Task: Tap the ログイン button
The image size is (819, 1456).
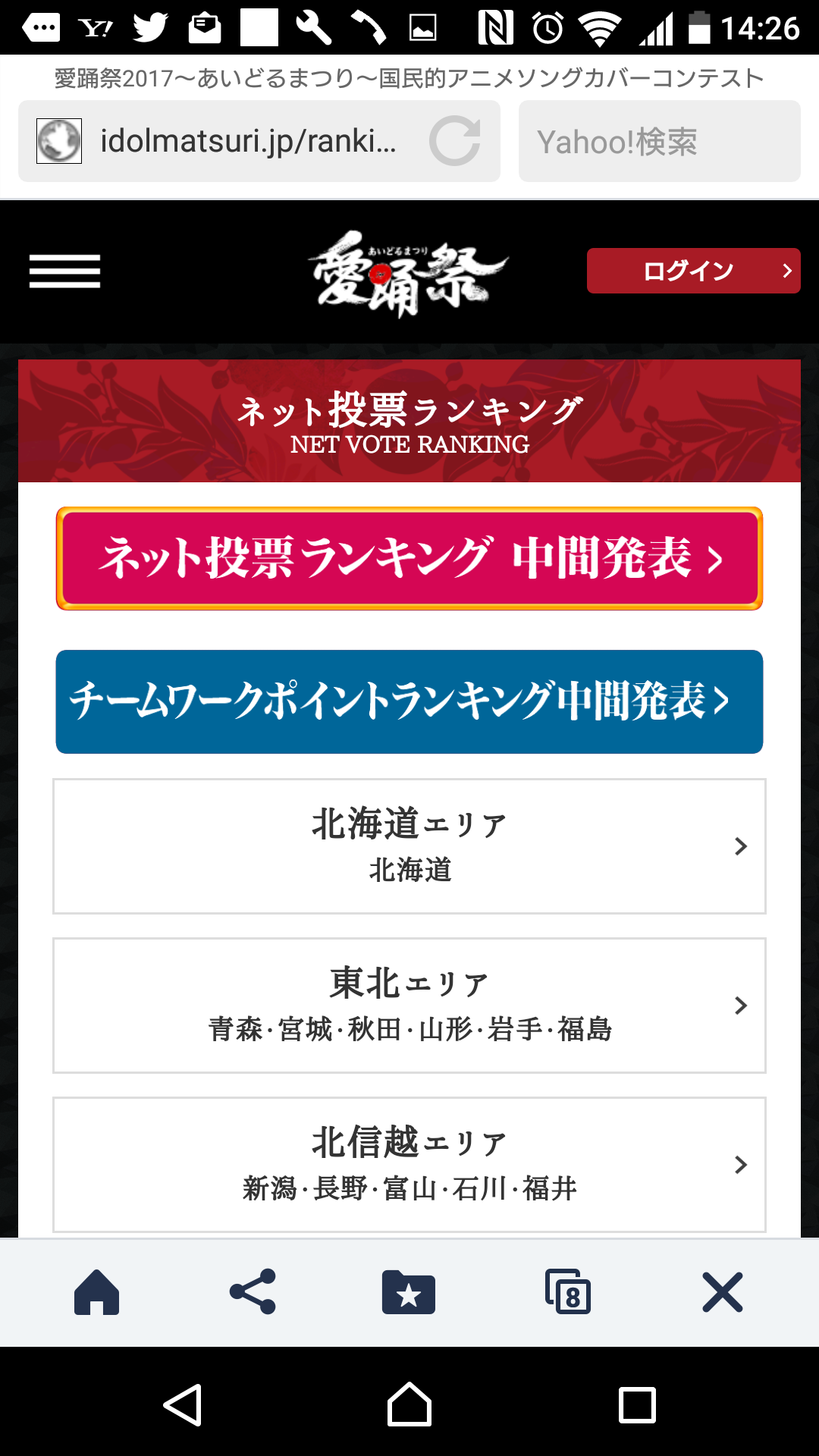Action: tap(693, 271)
